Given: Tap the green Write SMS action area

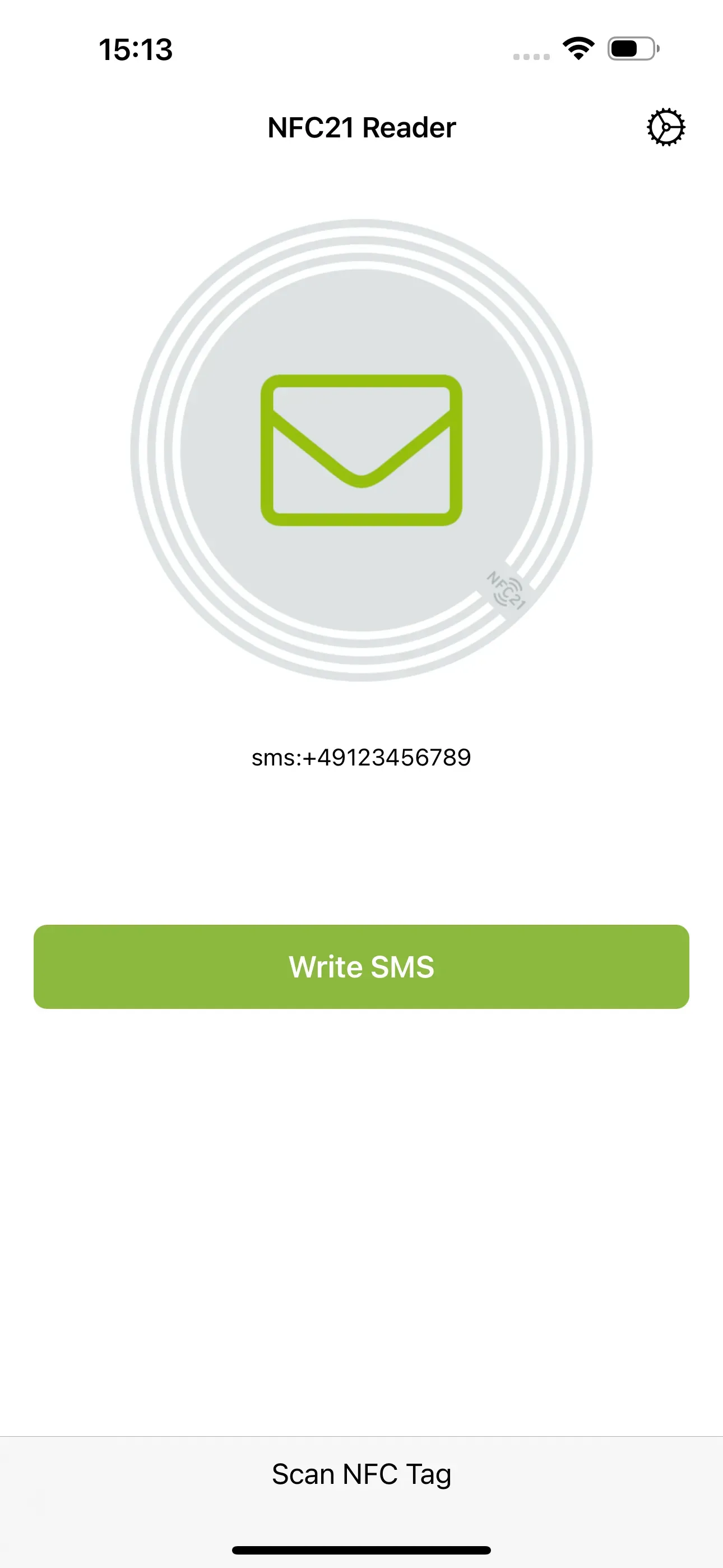Looking at the screenshot, I should [361, 967].
